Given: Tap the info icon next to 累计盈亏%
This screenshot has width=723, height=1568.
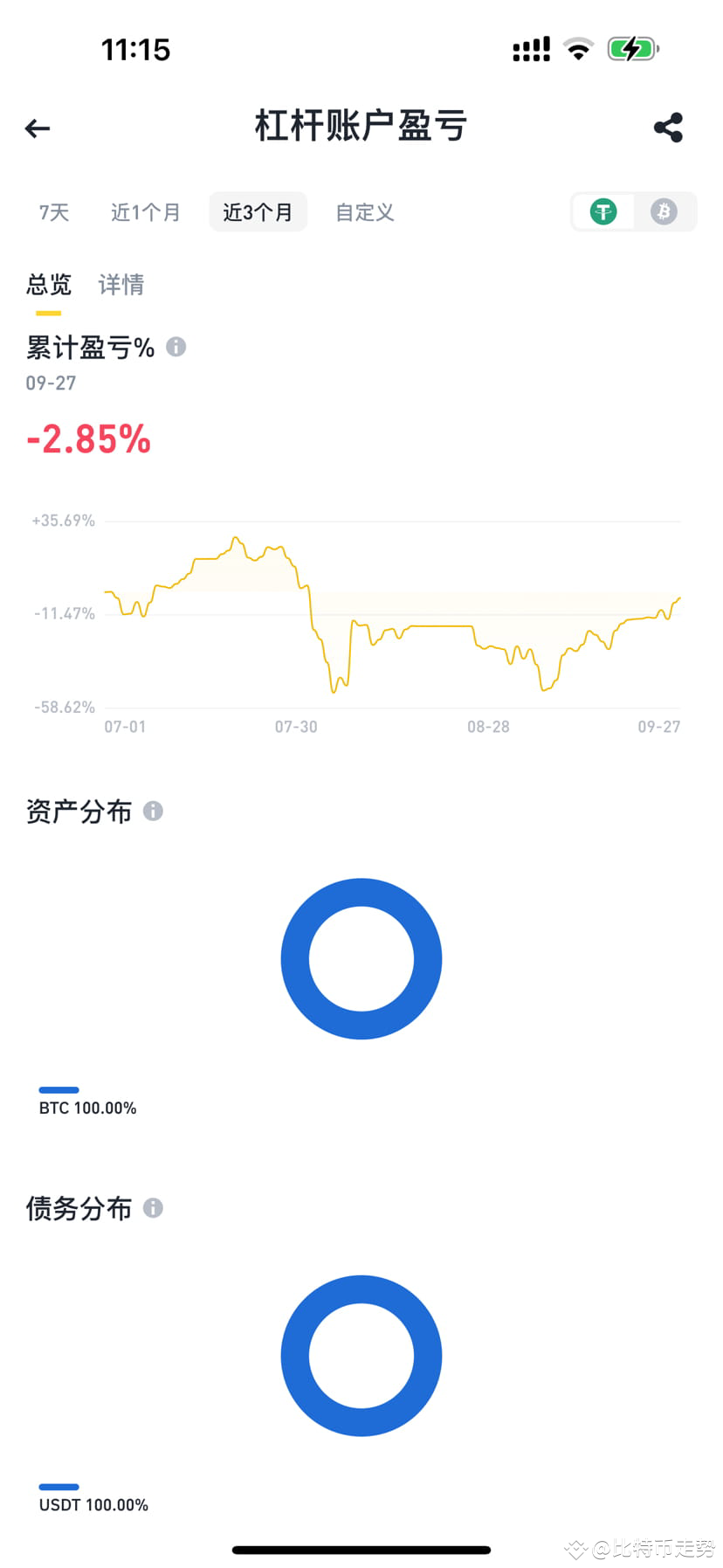Looking at the screenshot, I should pyautogui.click(x=175, y=347).
